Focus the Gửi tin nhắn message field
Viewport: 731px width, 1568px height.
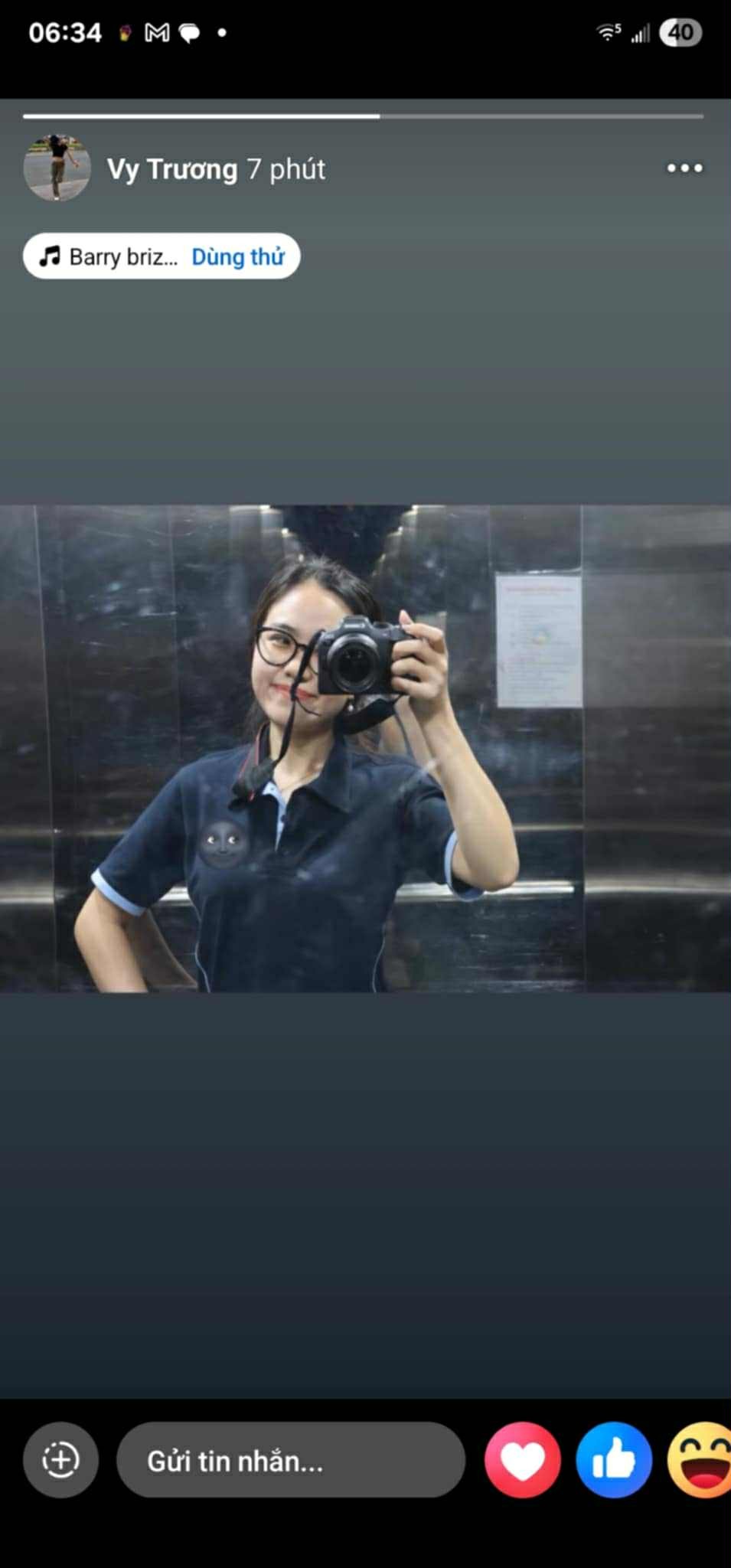[x=291, y=1460]
